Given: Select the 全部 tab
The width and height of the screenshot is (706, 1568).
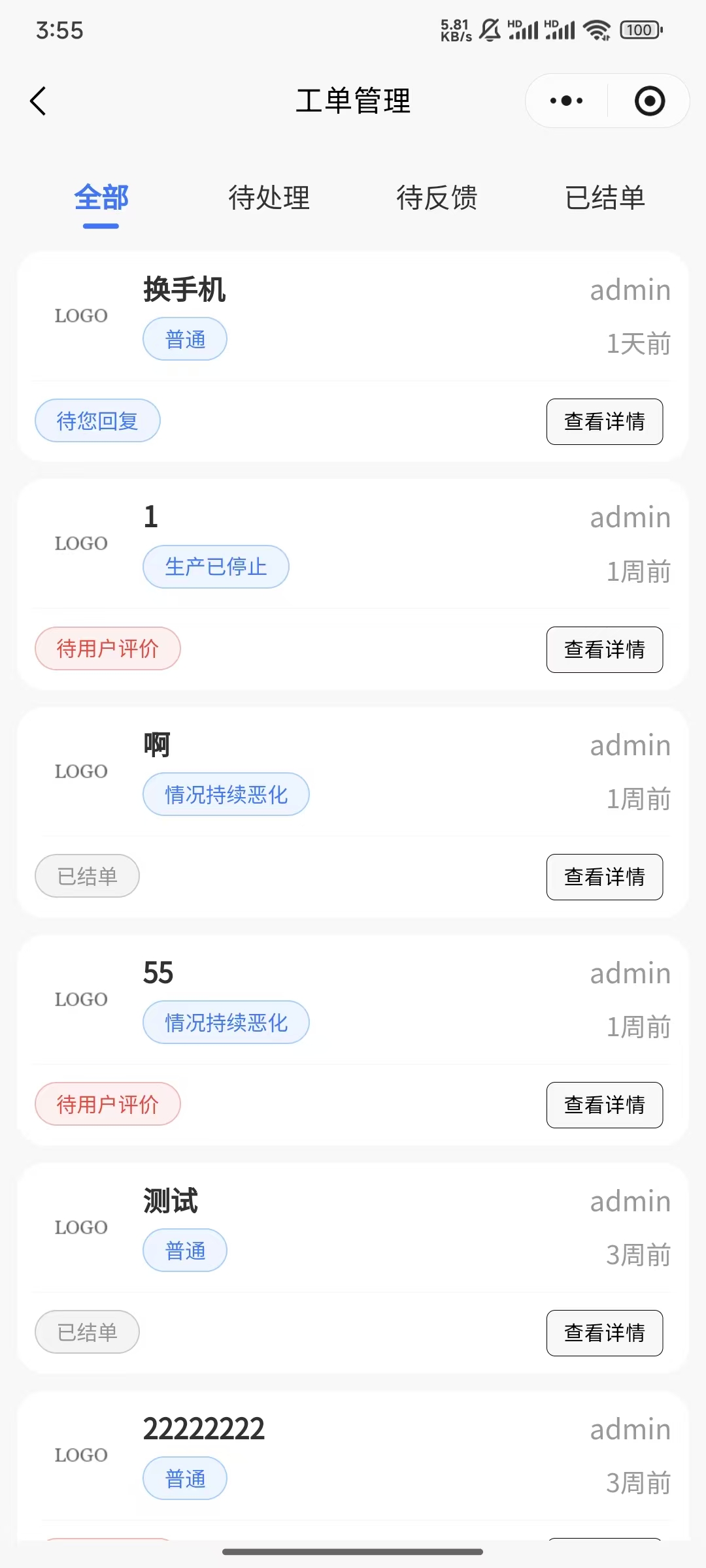Looking at the screenshot, I should 101,198.
